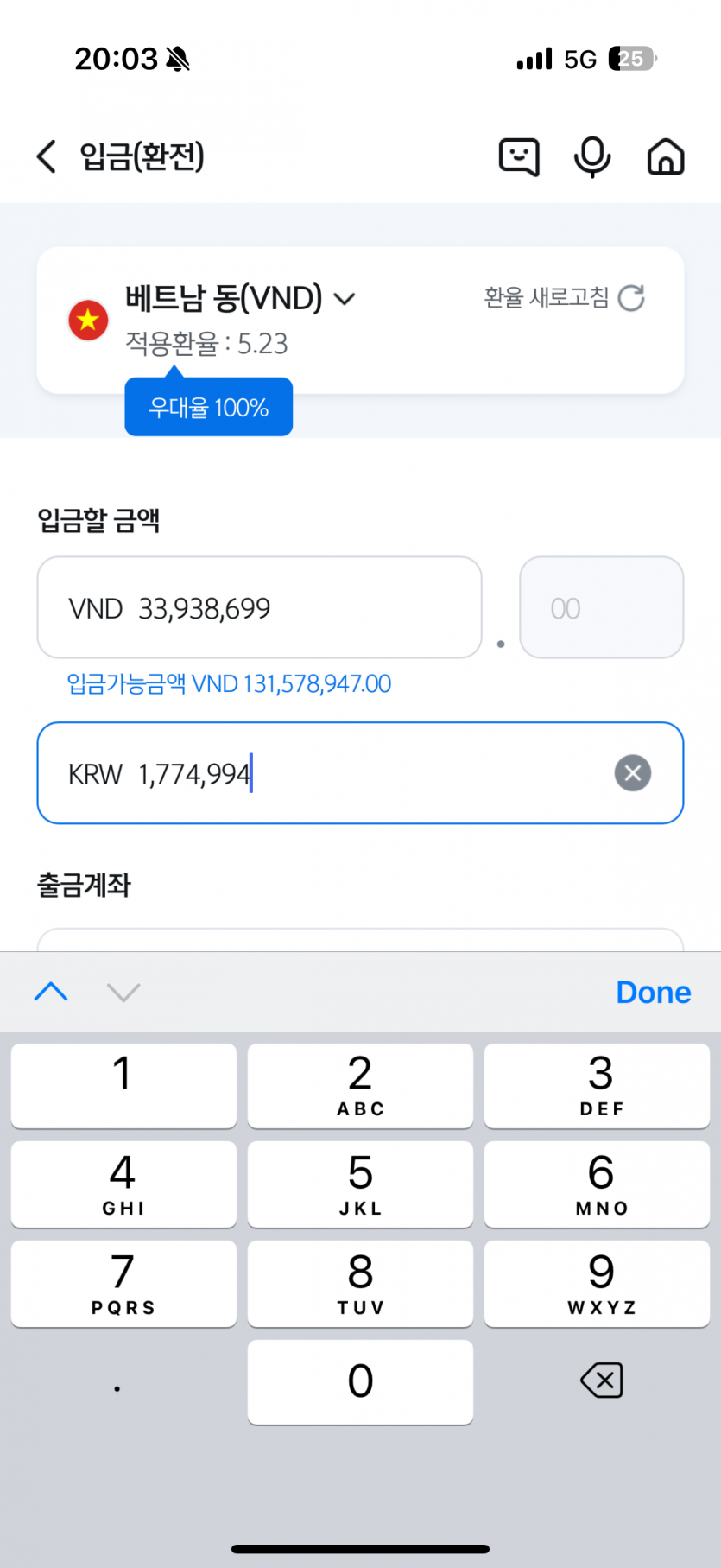Delete the last digit with backspace
Image resolution: width=721 pixels, height=1568 pixels.
[601, 1380]
